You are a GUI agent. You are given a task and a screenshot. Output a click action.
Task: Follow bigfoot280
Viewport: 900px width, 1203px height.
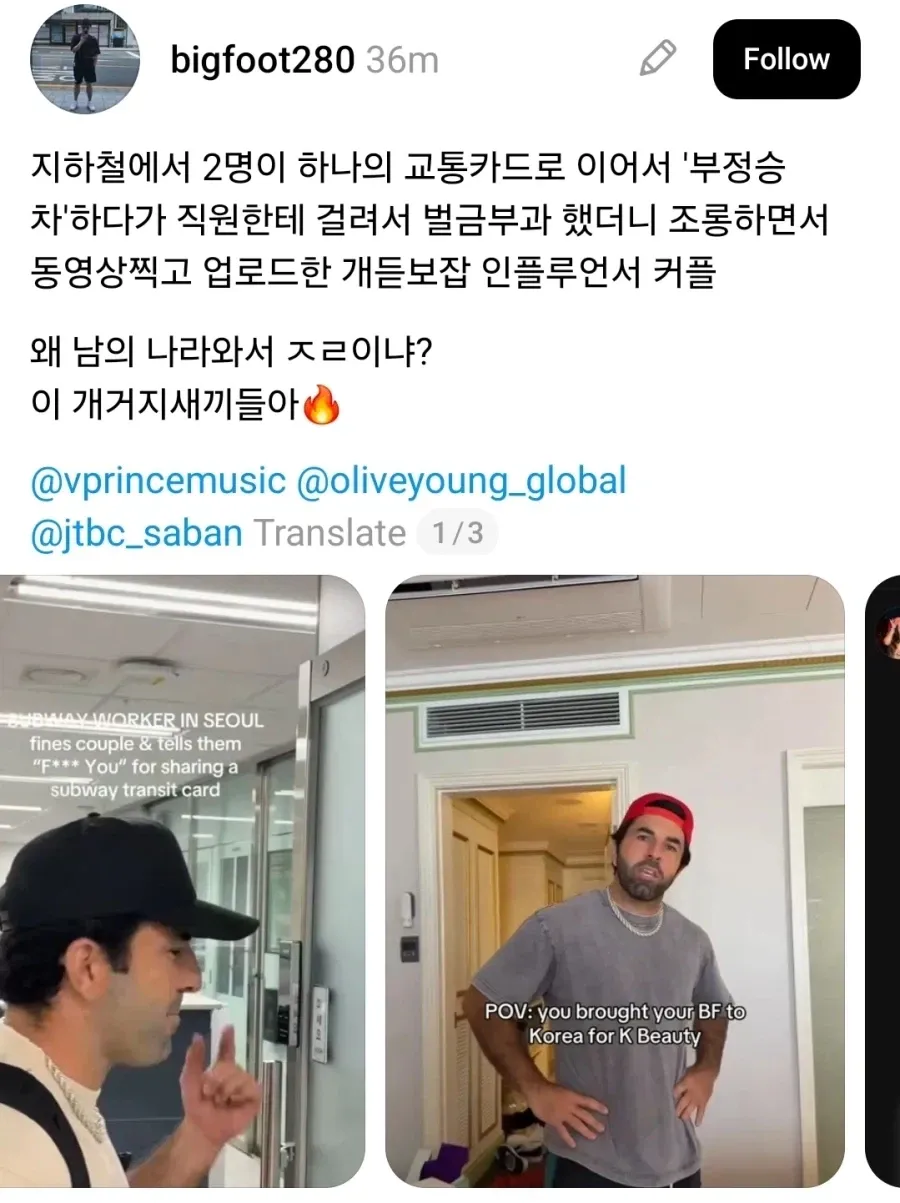[x=786, y=59]
